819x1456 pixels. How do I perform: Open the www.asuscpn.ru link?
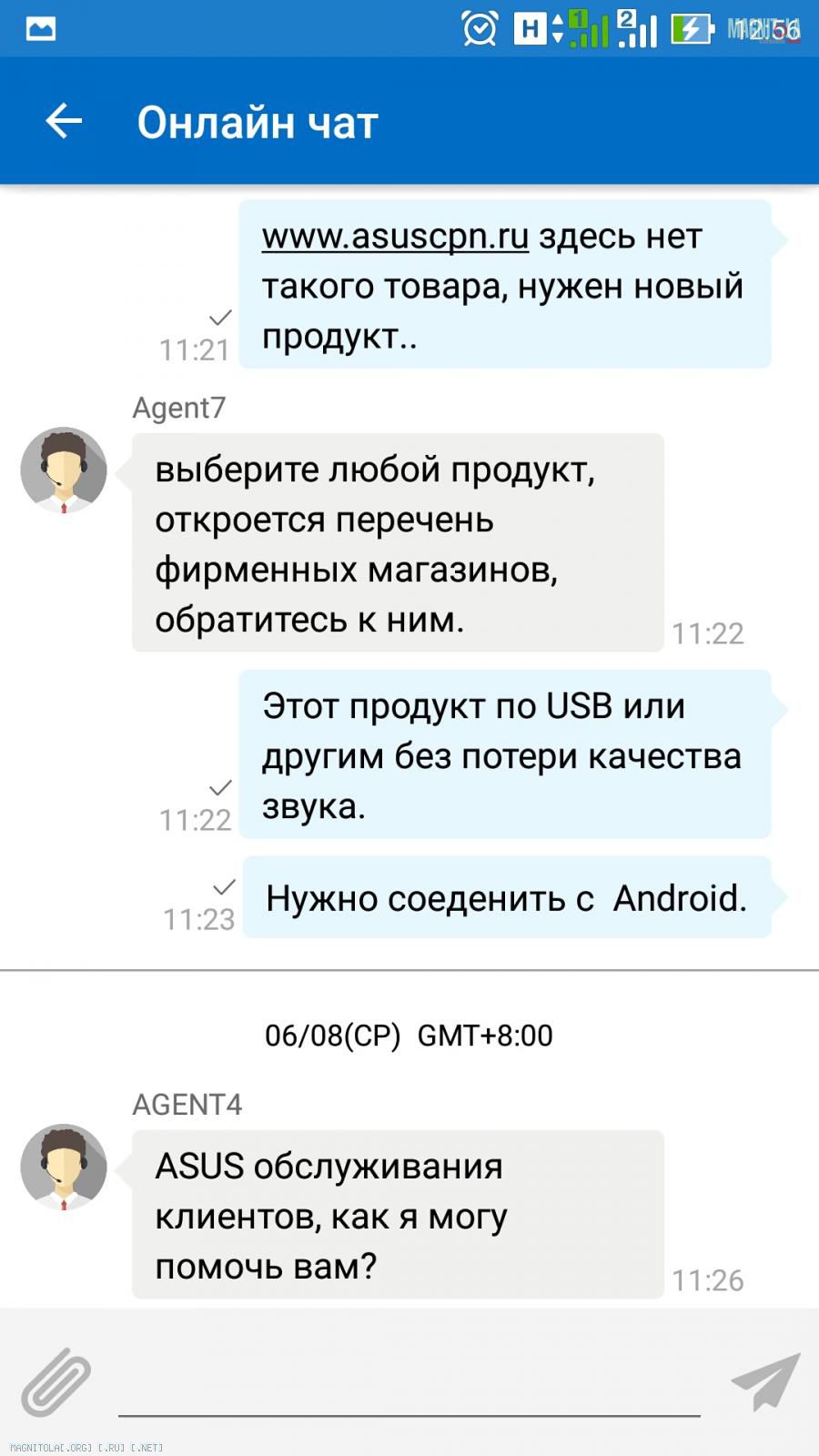pyautogui.click(x=395, y=237)
